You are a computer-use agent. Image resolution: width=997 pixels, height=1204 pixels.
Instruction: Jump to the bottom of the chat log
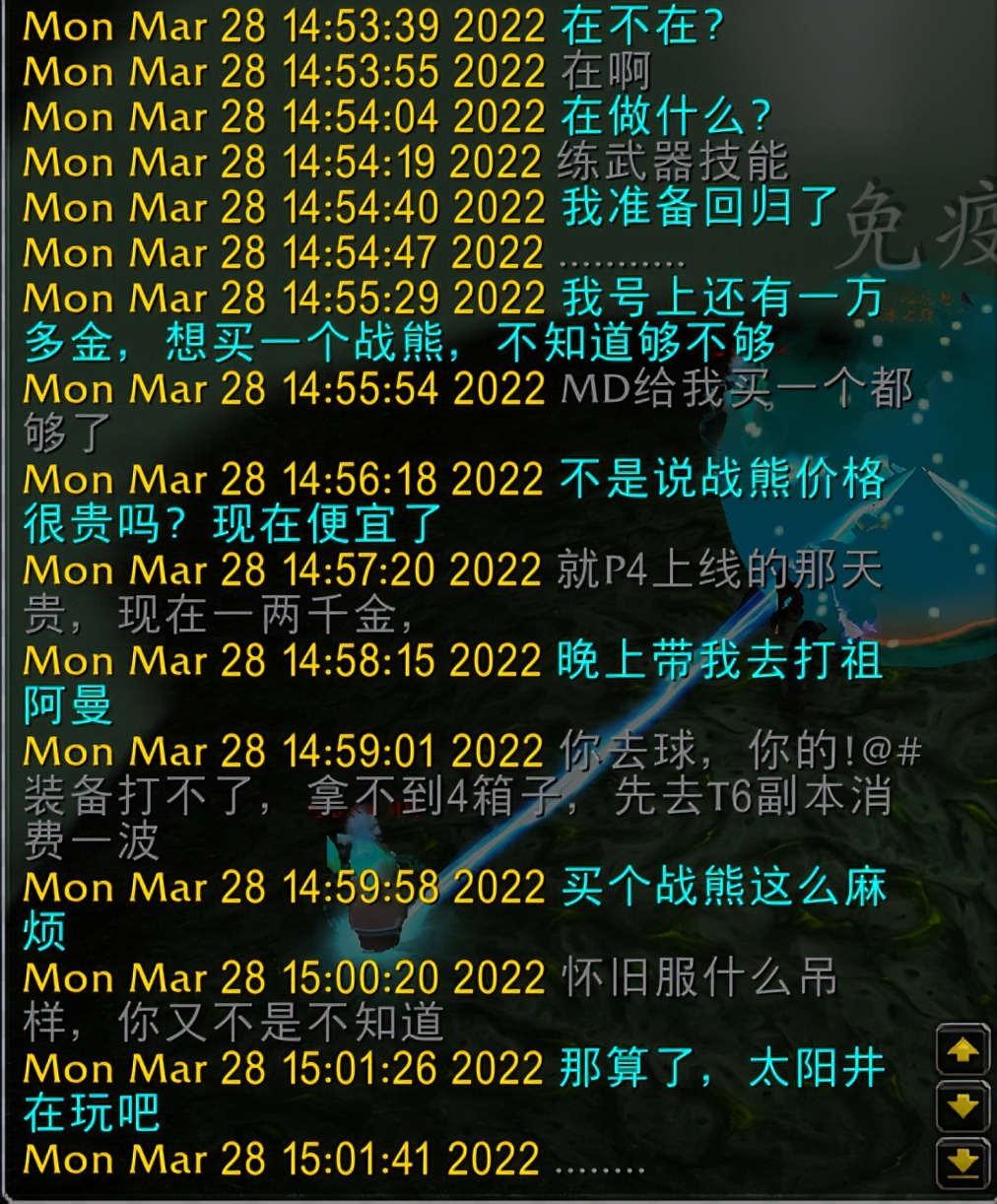962,1161
